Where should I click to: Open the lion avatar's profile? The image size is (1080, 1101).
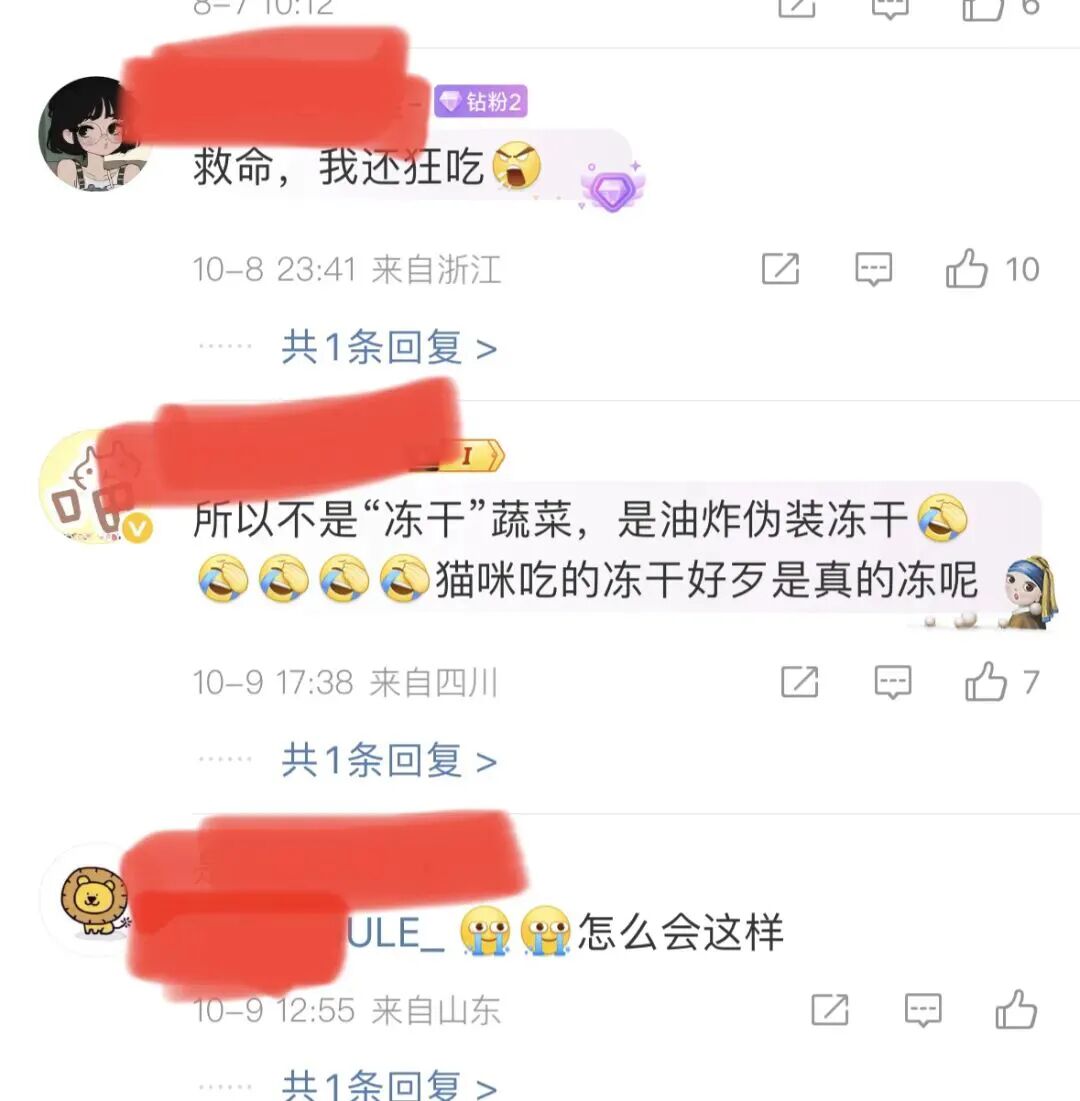92,899
